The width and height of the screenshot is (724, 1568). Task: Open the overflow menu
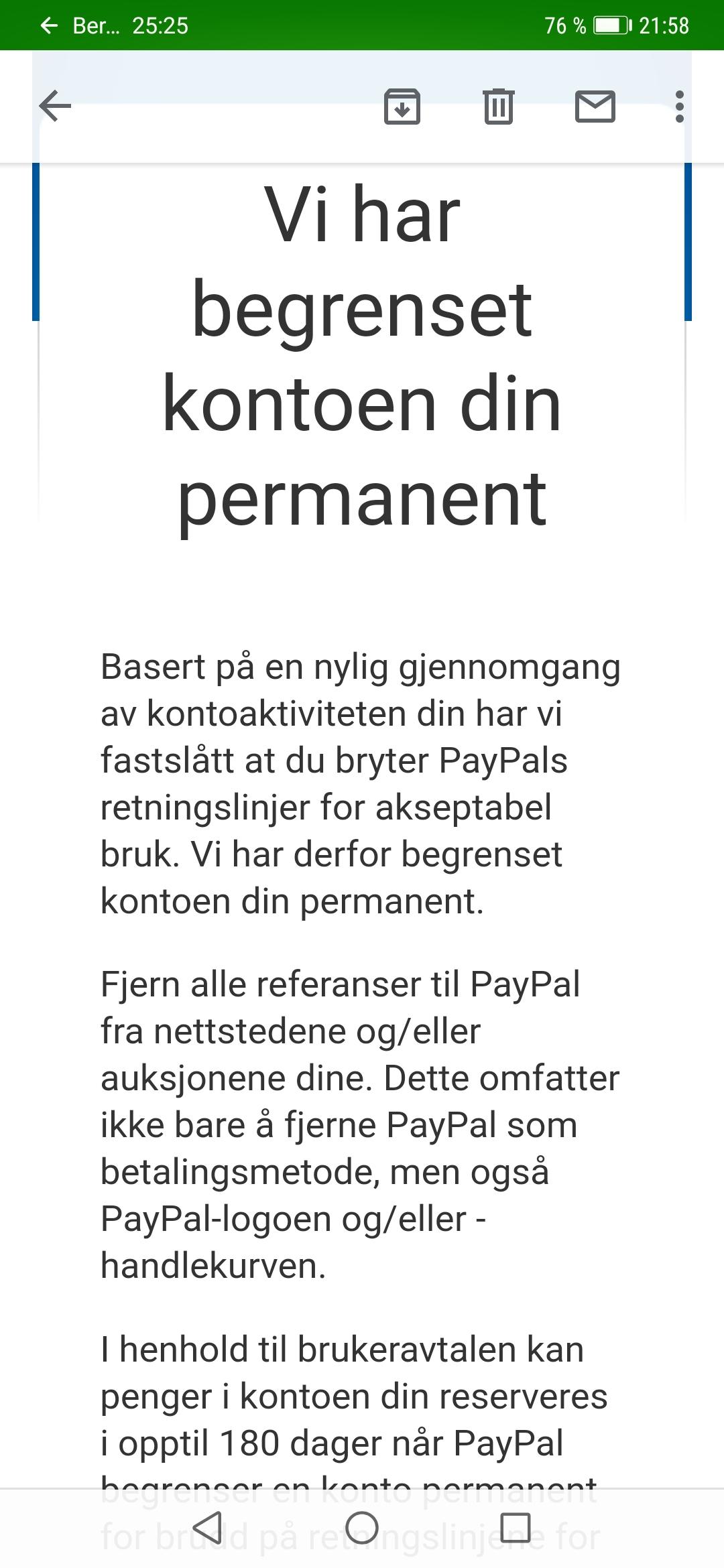click(680, 107)
